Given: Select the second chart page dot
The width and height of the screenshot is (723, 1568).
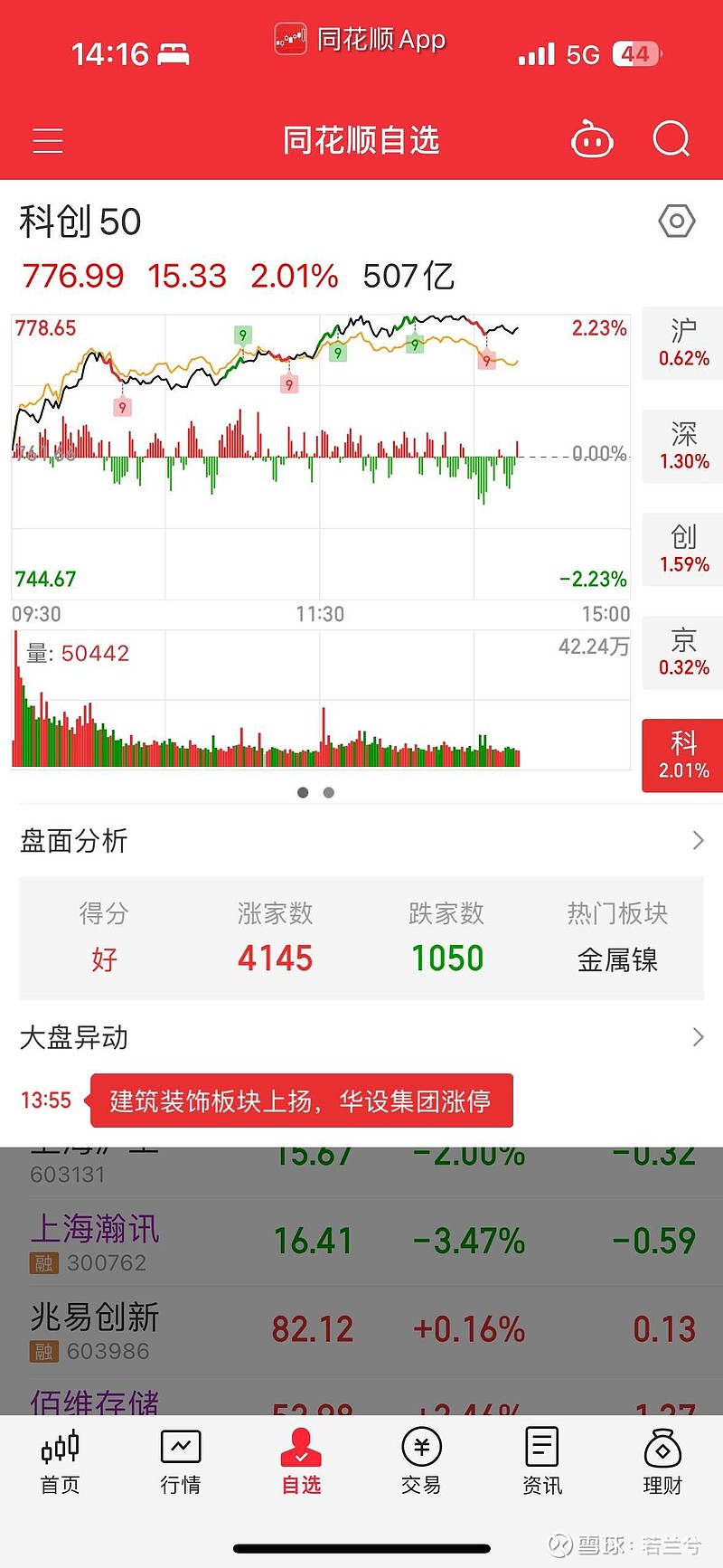Looking at the screenshot, I should click(328, 792).
